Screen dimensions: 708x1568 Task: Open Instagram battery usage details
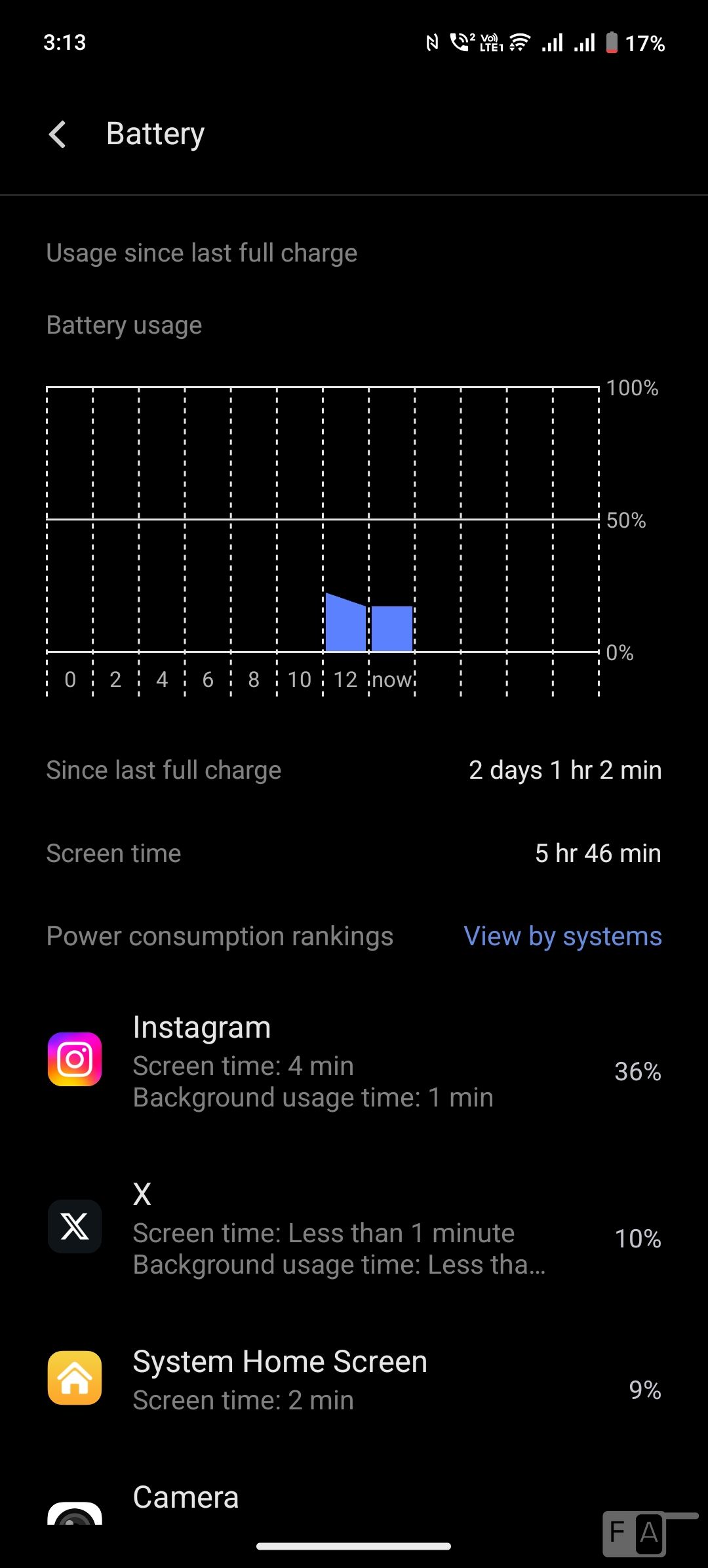354,1061
